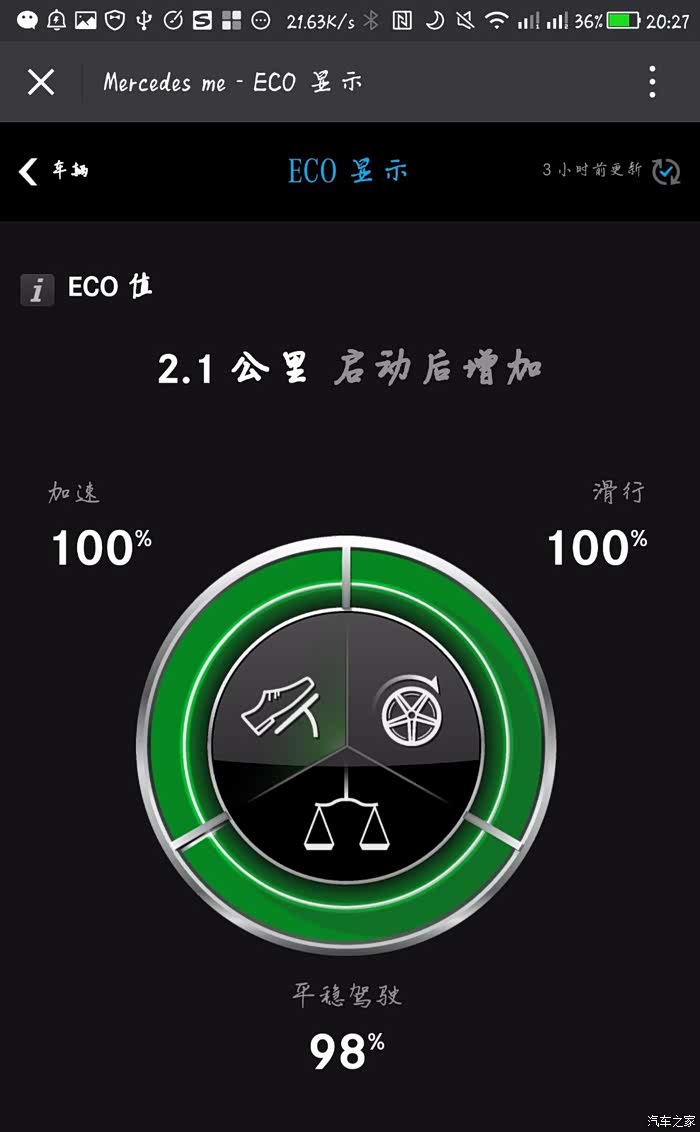
Task: Open the ECO 值 info icon
Action: click(x=37, y=290)
